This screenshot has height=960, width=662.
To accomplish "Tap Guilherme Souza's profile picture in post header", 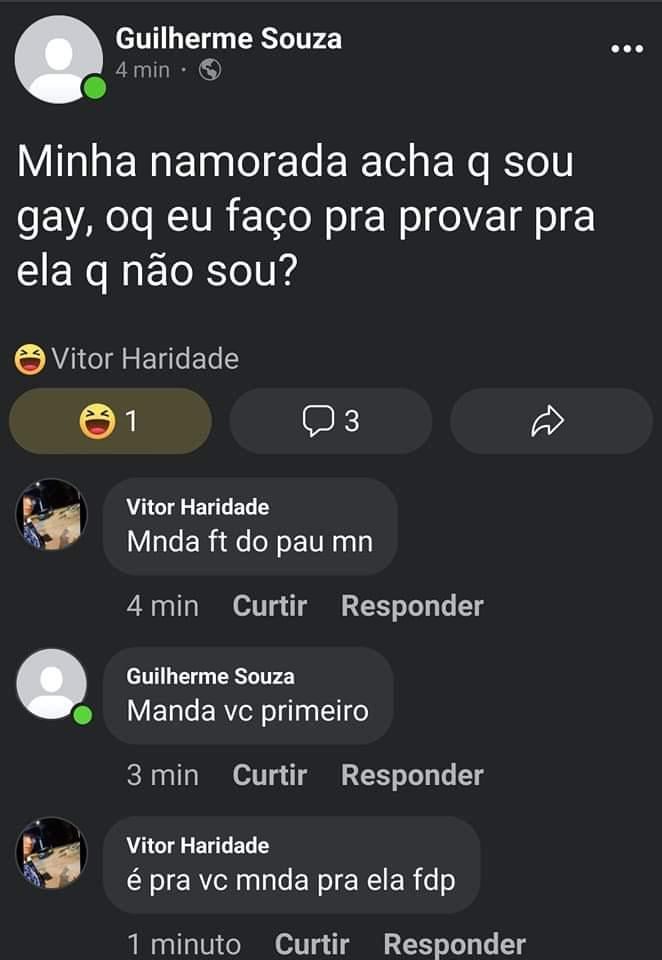I will point(59,59).
